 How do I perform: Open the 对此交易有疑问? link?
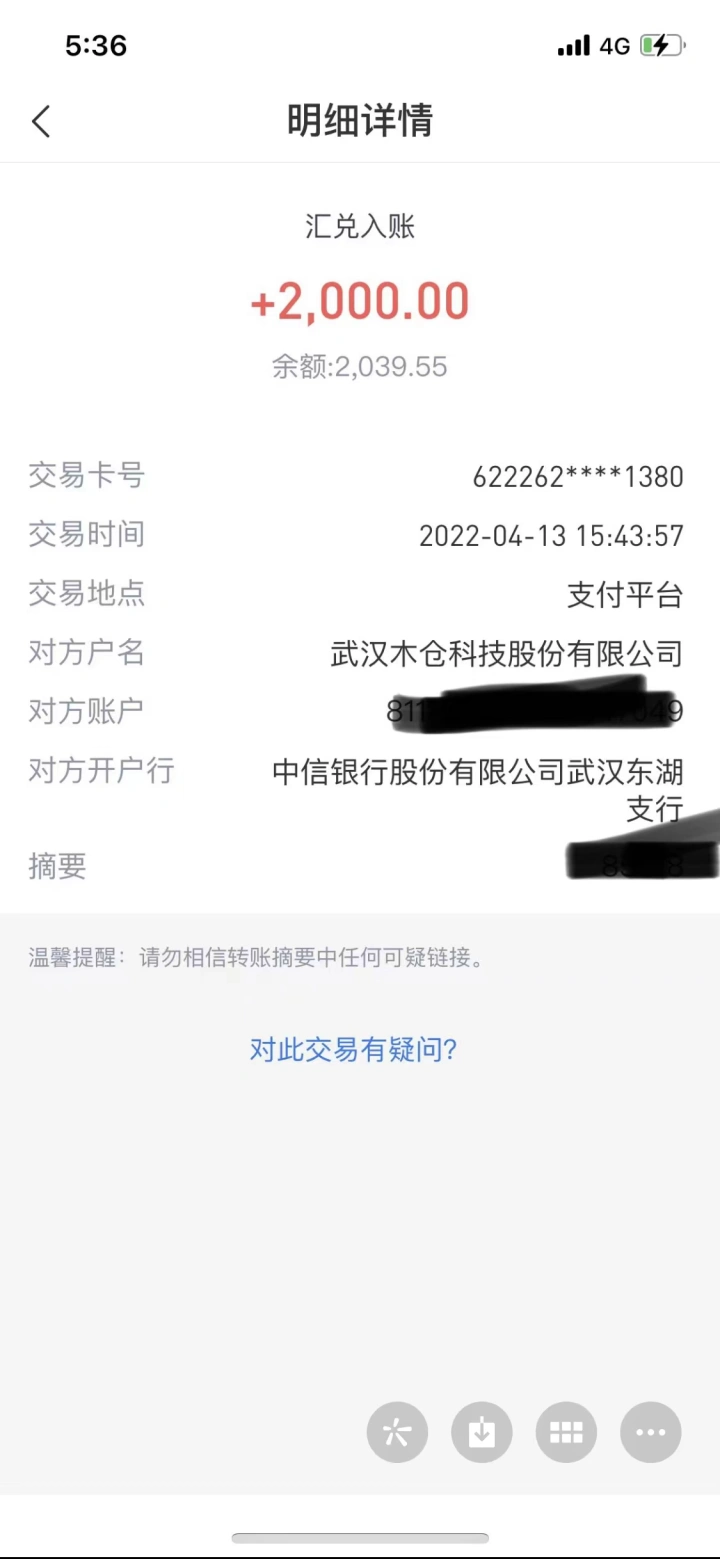pyautogui.click(x=353, y=1049)
